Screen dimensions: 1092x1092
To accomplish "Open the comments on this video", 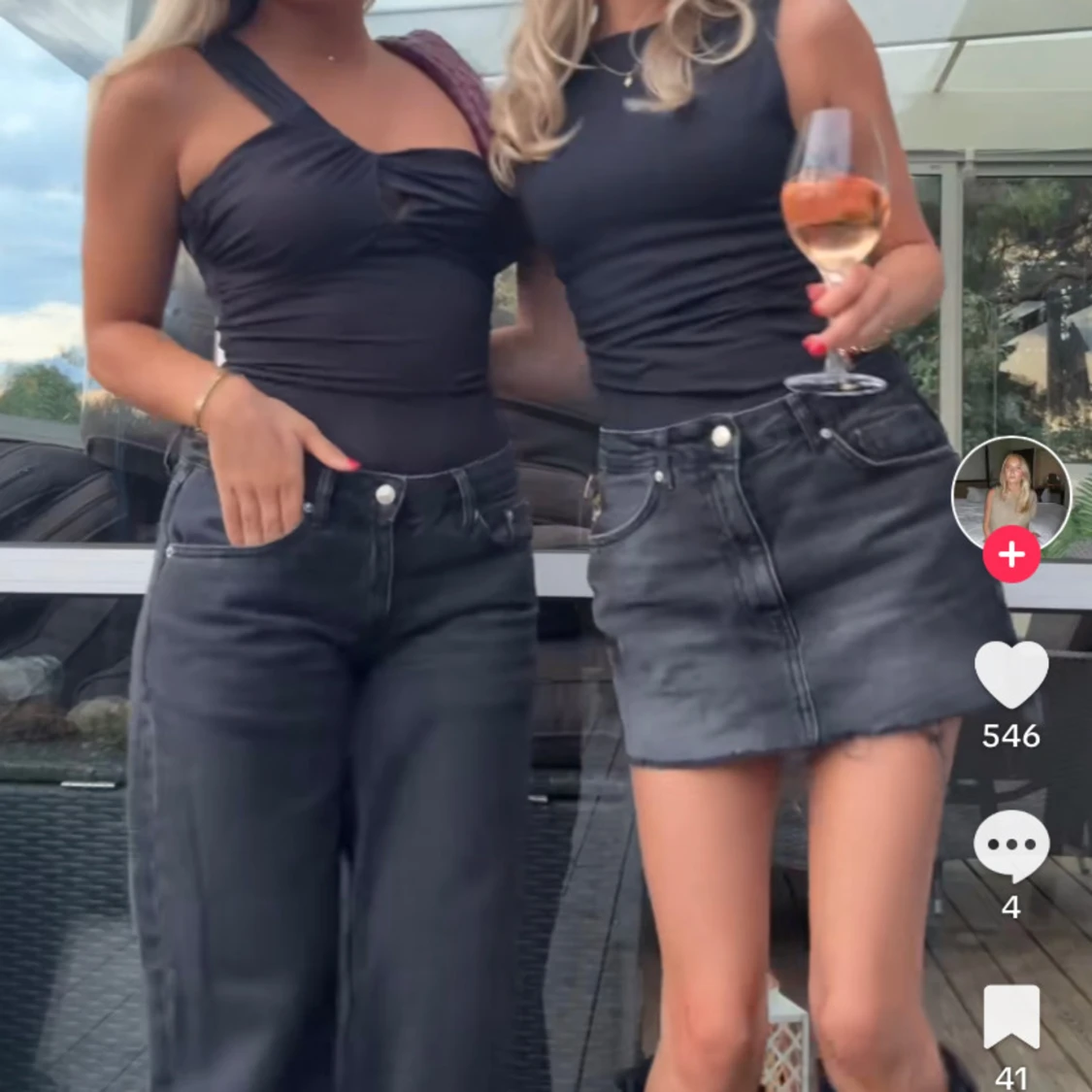I will [1010, 845].
